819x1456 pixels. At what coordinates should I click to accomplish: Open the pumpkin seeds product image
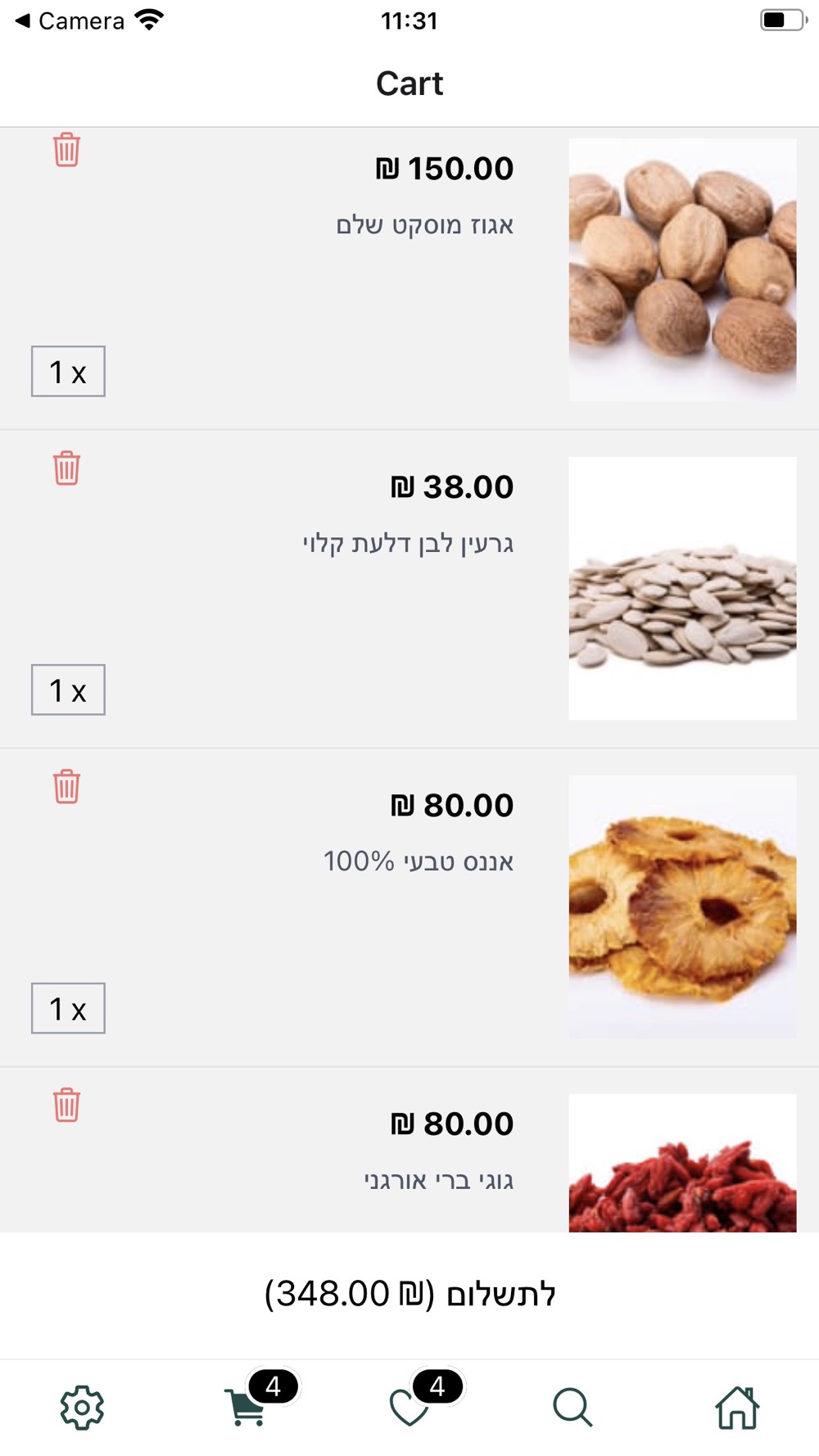click(682, 589)
